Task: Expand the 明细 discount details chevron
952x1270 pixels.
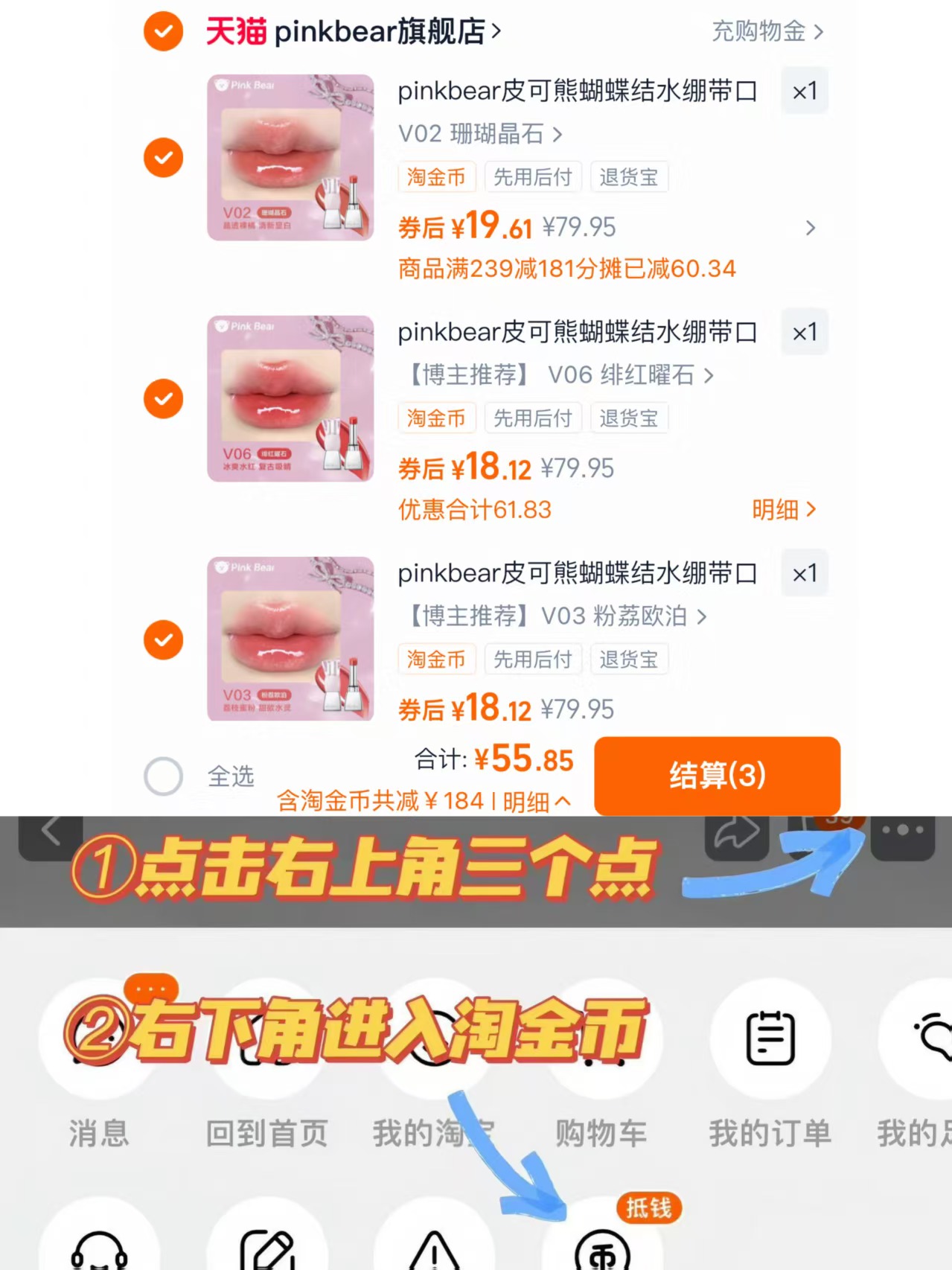Action: tap(784, 509)
